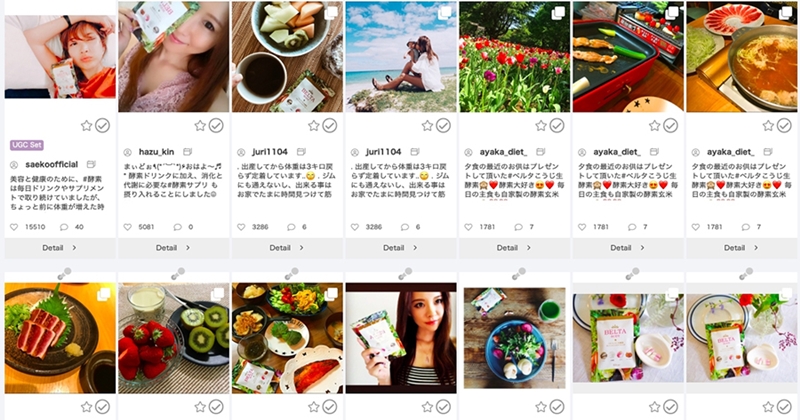Viewport: 800px width, 420px height.
Task: Select the checkmark on hazu_kin's card
Action: (216, 126)
